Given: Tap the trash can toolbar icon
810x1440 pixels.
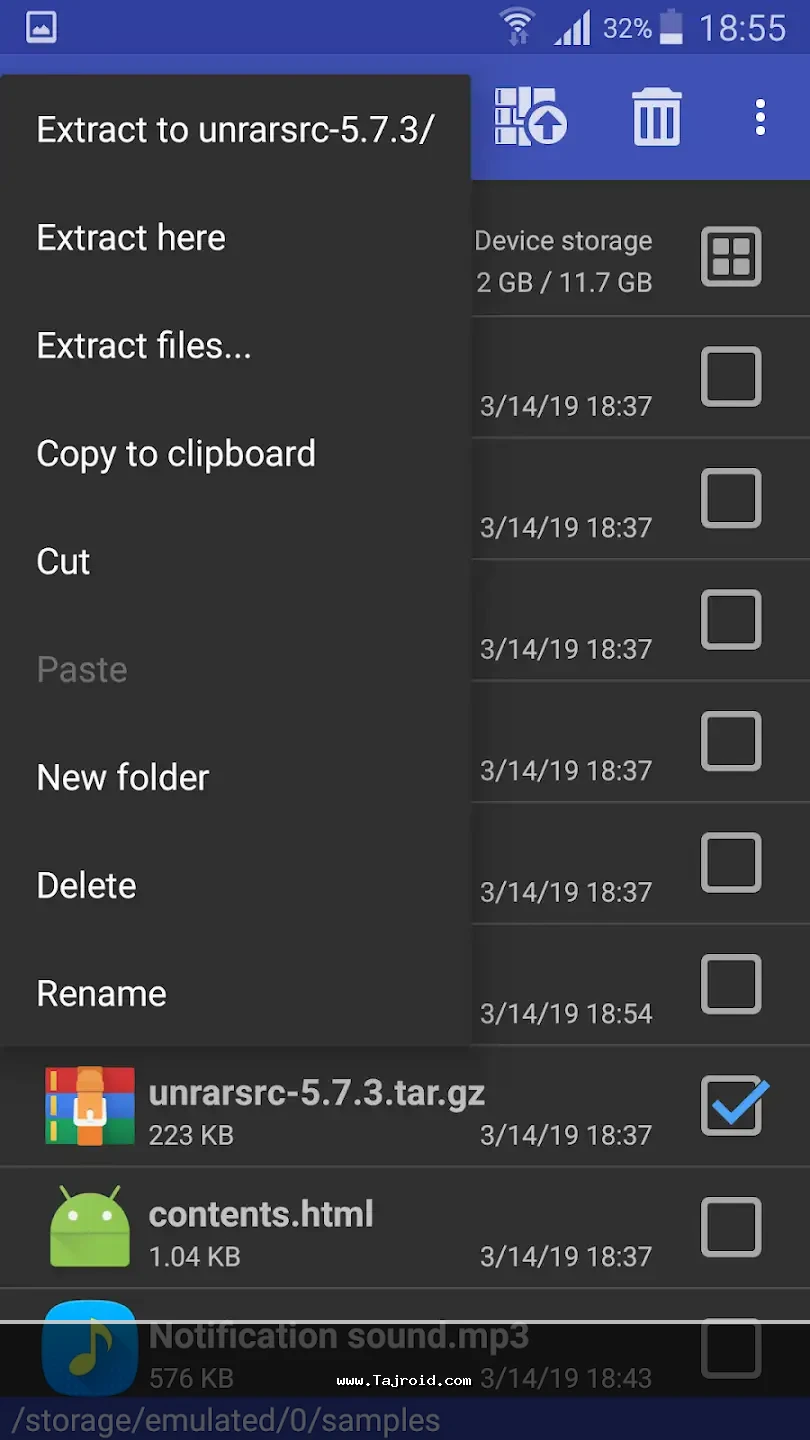Looking at the screenshot, I should pyautogui.click(x=657, y=117).
